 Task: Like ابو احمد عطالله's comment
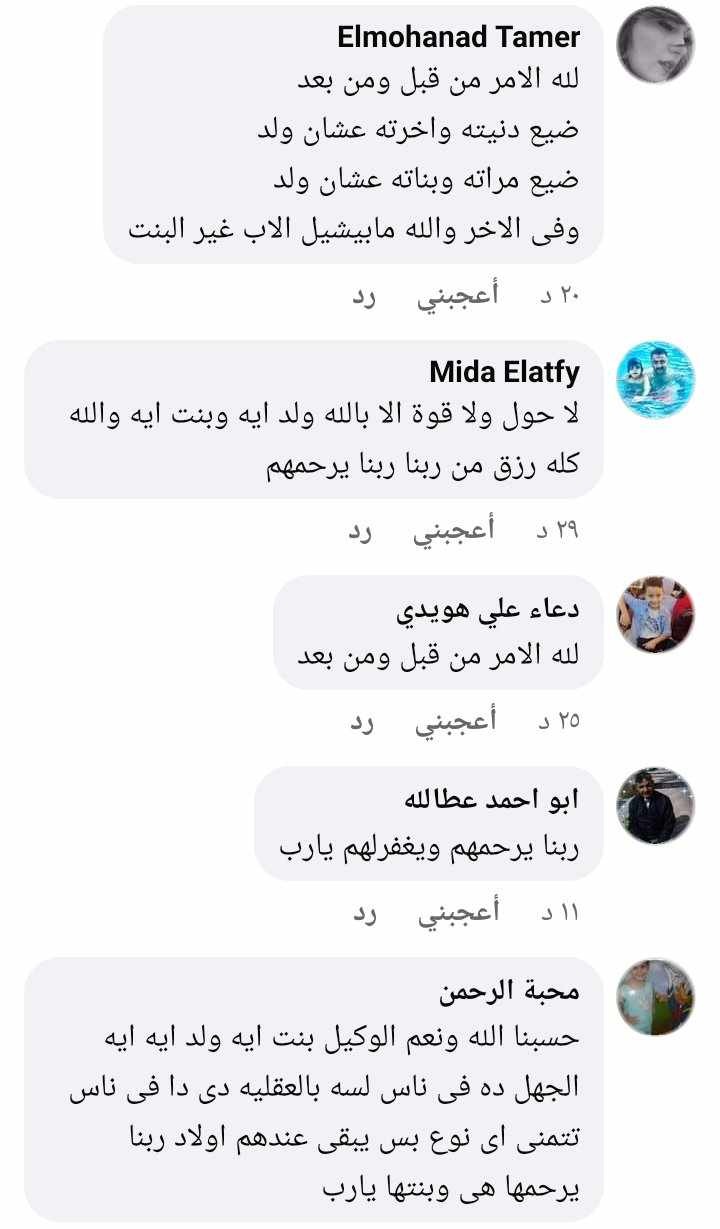coord(456,913)
